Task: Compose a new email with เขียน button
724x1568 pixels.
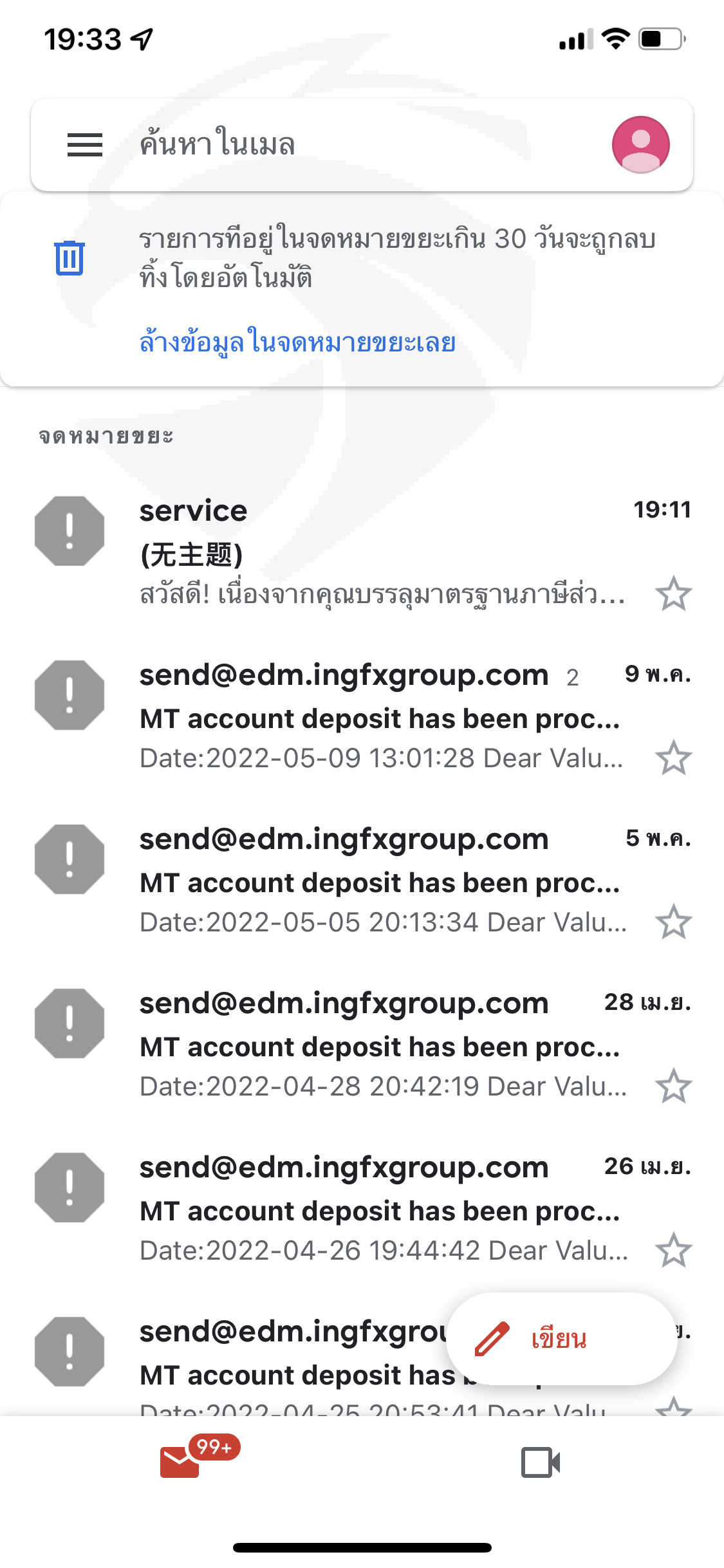Action: coord(561,1339)
